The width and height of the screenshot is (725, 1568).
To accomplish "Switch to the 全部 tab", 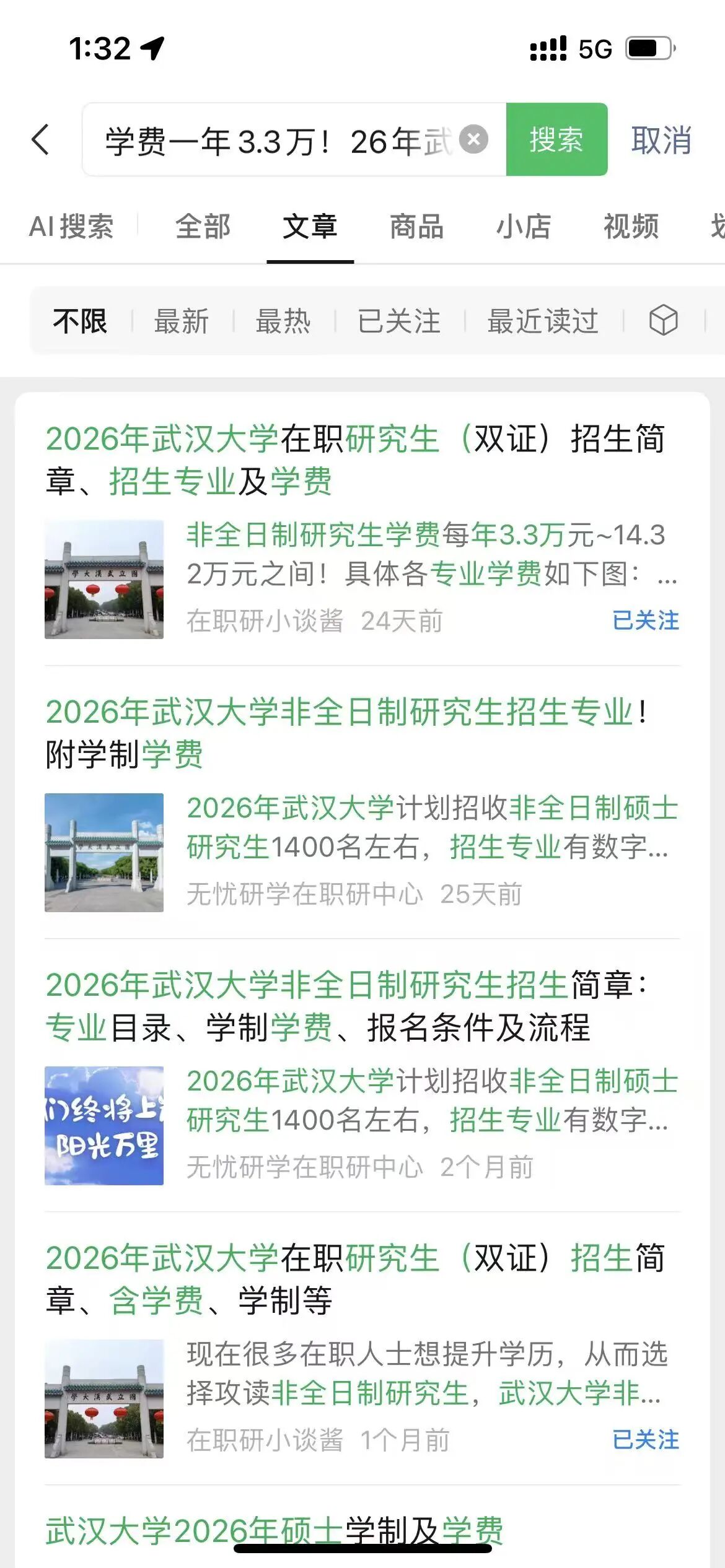I will point(203,227).
